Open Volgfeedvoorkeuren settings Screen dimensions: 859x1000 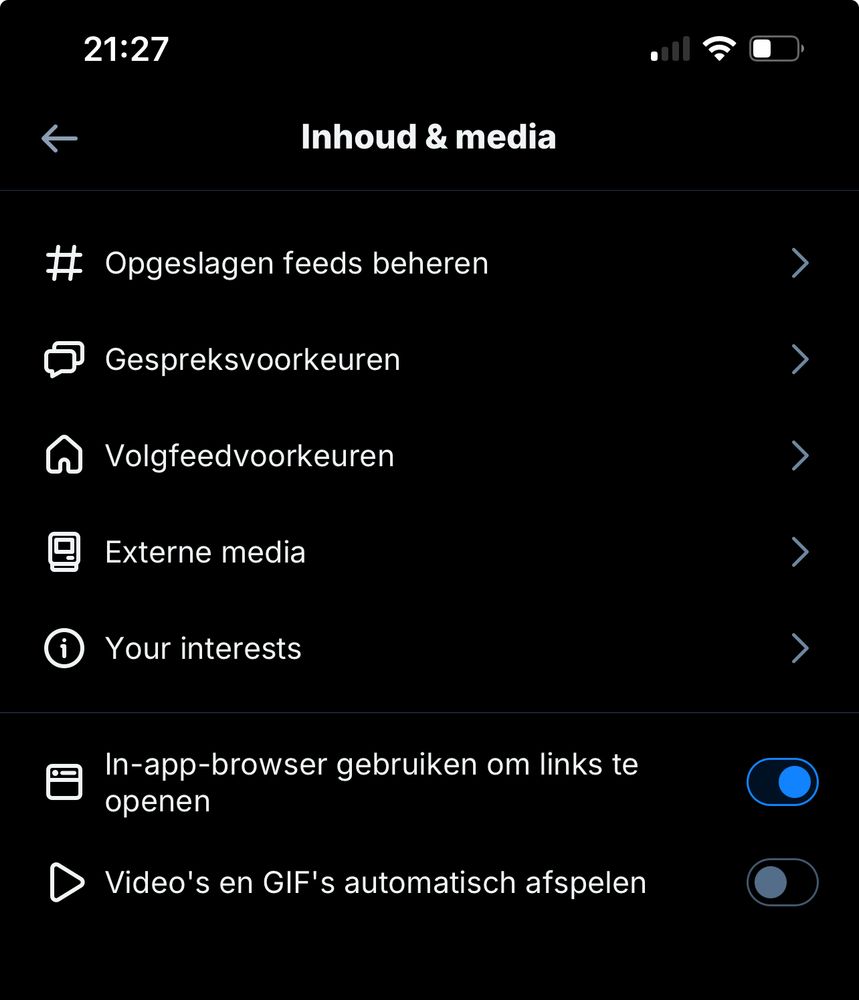pyautogui.click(x=249, y=456)
